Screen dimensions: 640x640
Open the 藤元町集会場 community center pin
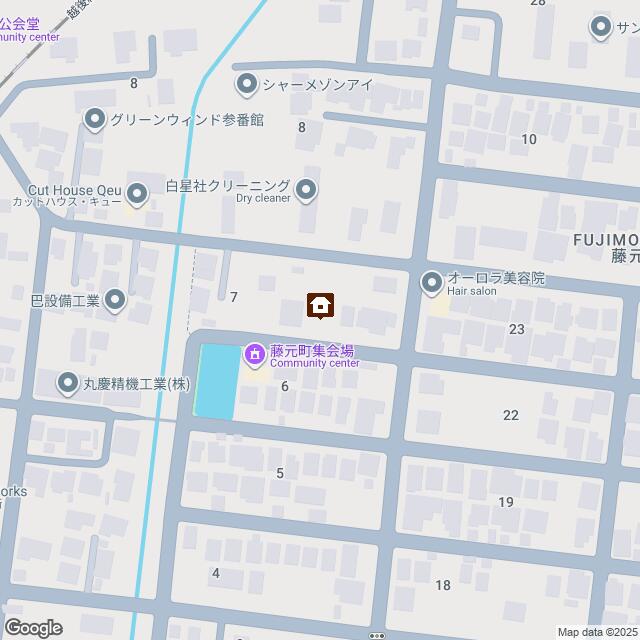[254, 354]
